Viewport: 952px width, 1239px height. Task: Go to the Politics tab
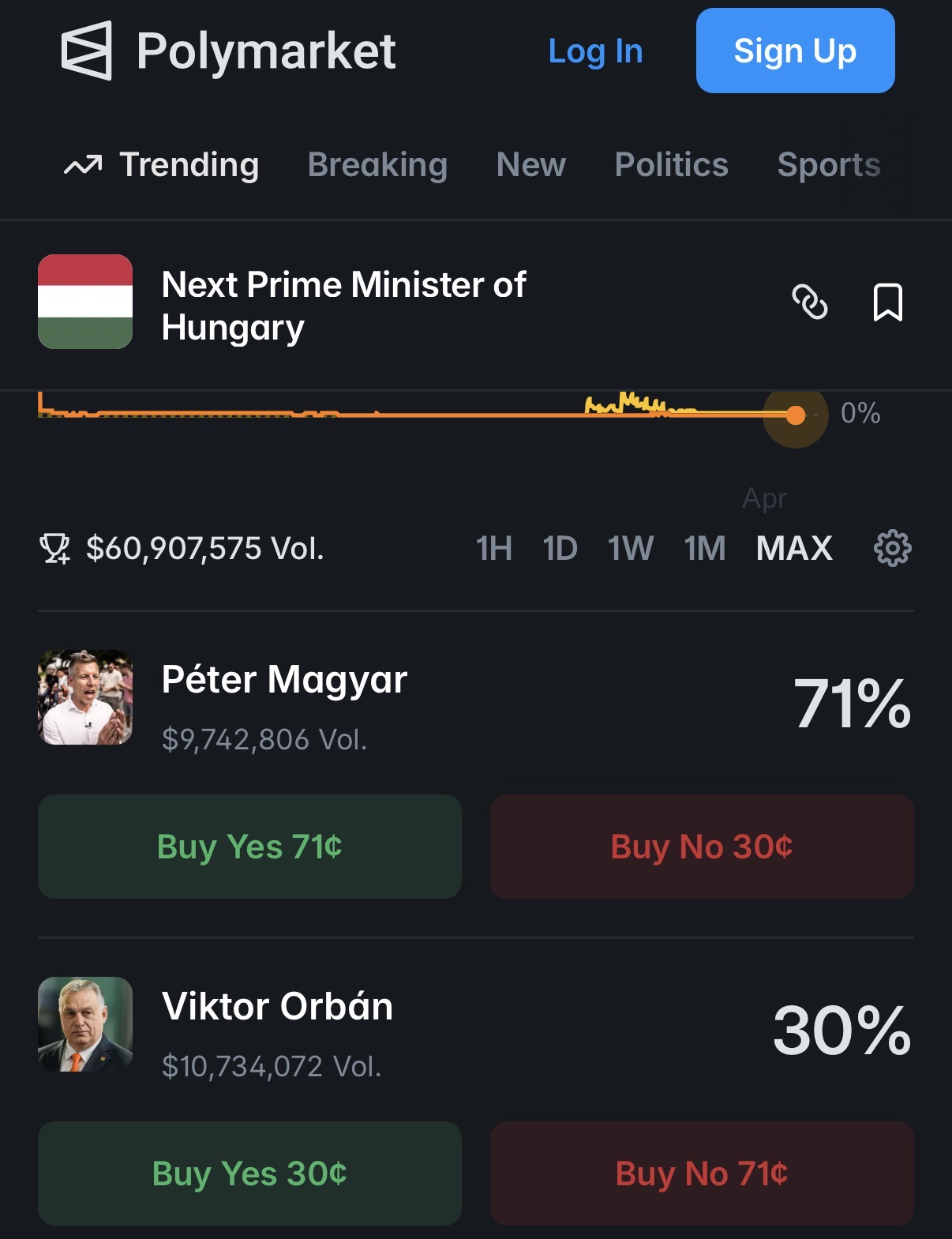pos(671,165)
